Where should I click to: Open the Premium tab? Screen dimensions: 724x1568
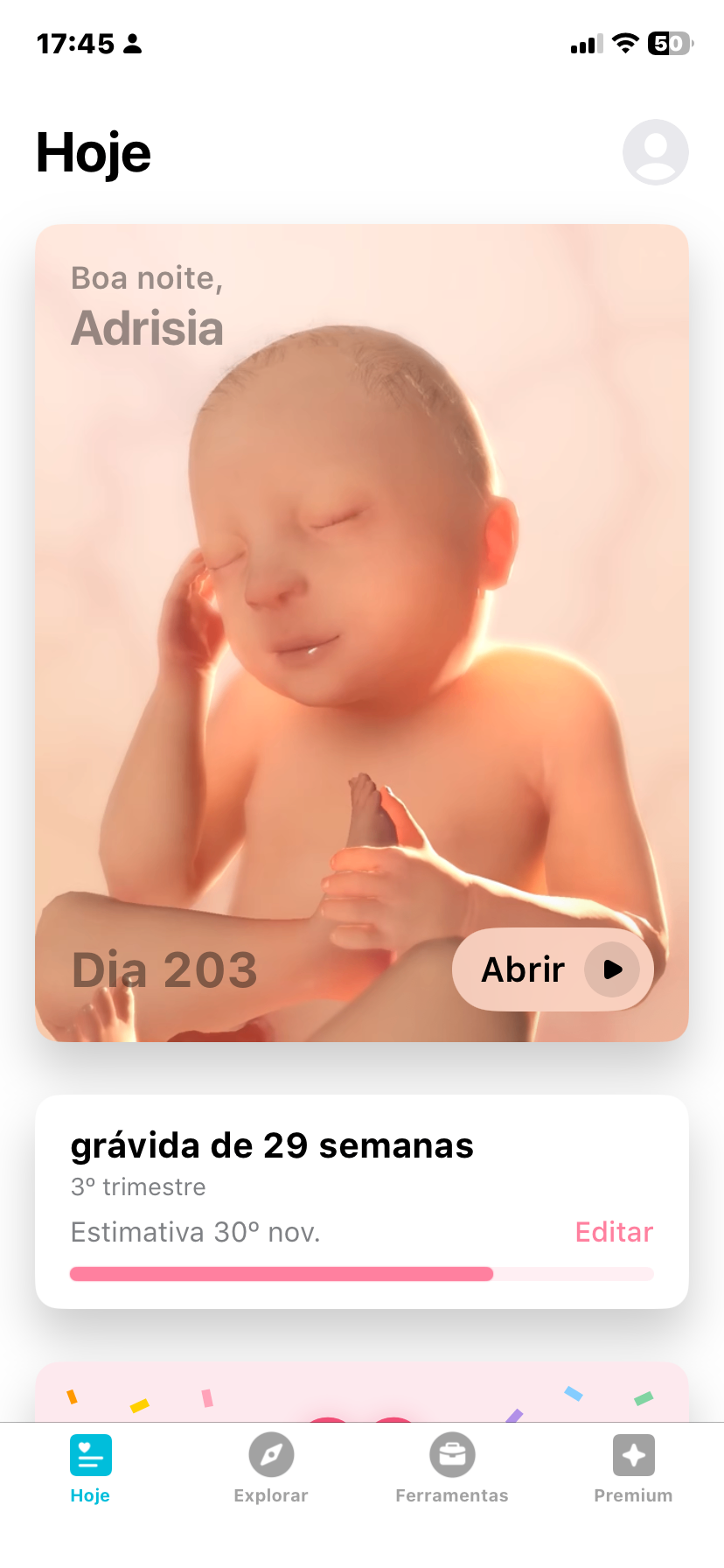[633, 1470]
